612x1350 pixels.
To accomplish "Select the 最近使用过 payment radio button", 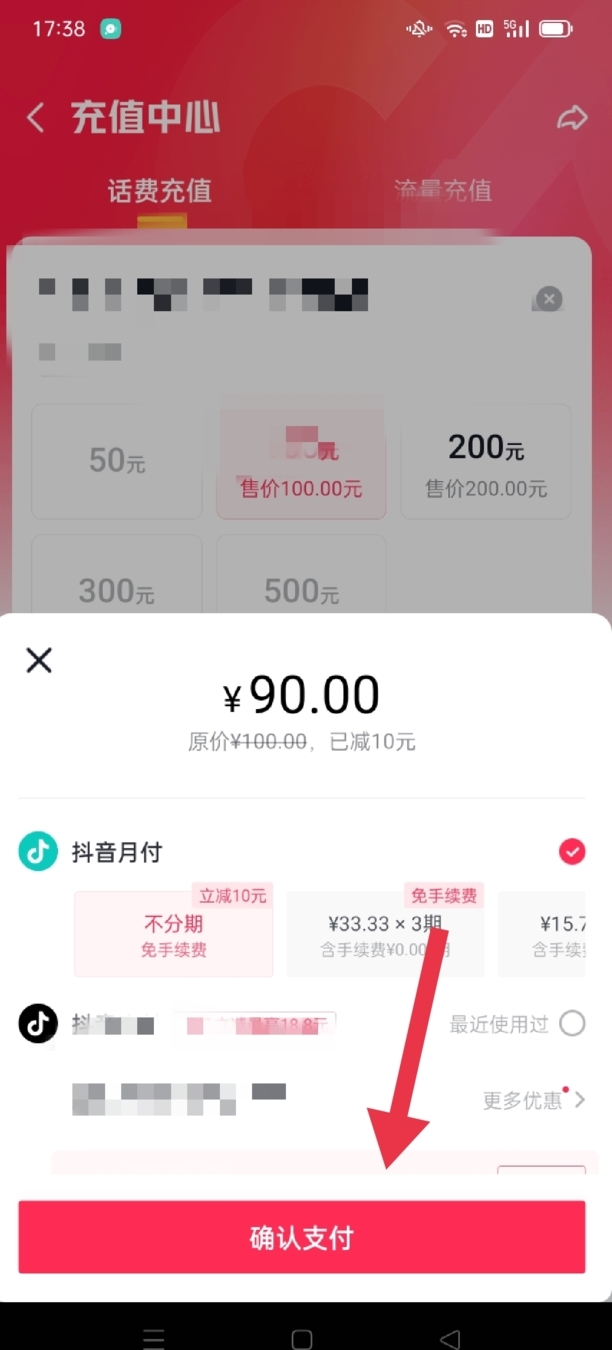I will pos(572,1023).
